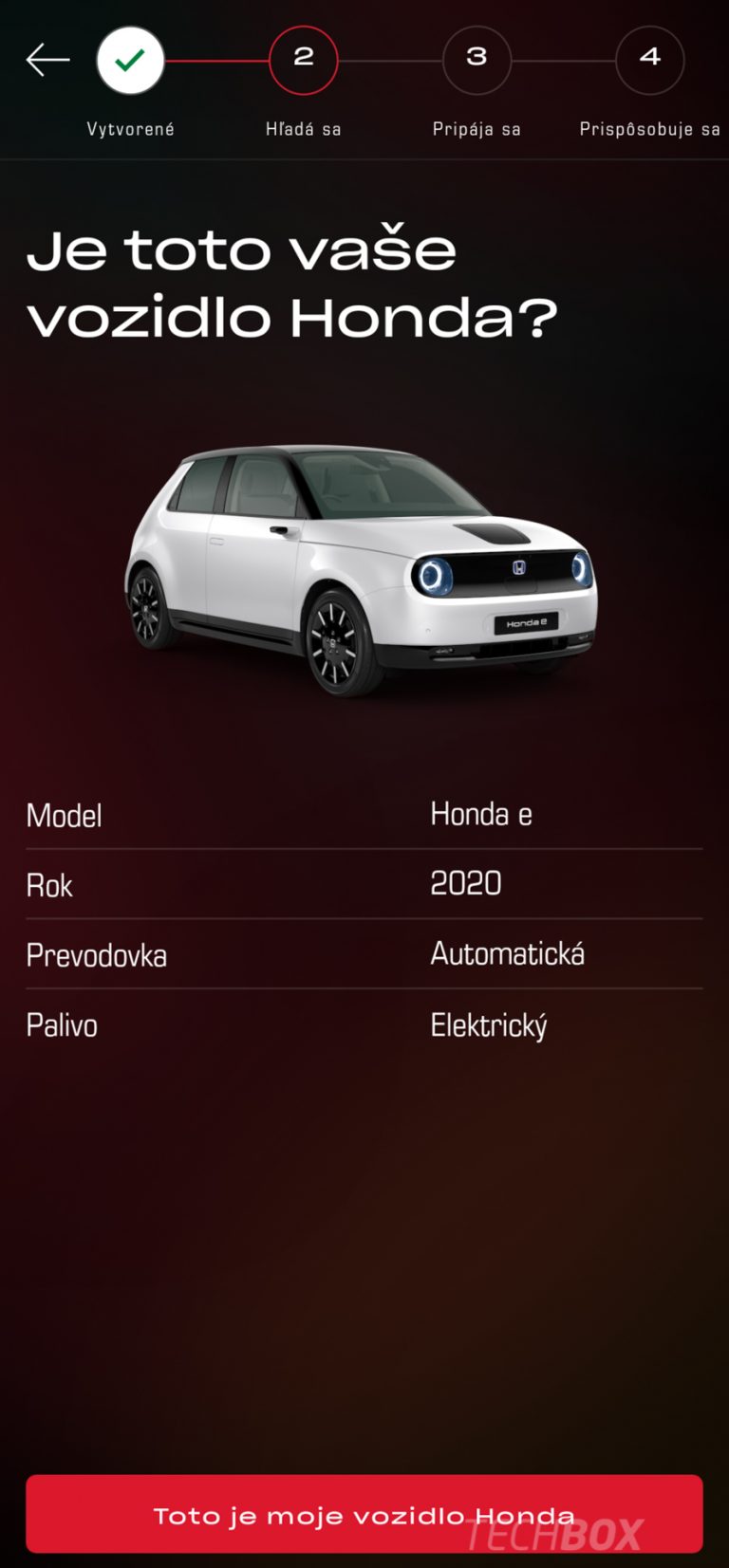Screen dimensions: 729x1568
Task: Go back with the arrow icon
Action: (x=47, y=60)
